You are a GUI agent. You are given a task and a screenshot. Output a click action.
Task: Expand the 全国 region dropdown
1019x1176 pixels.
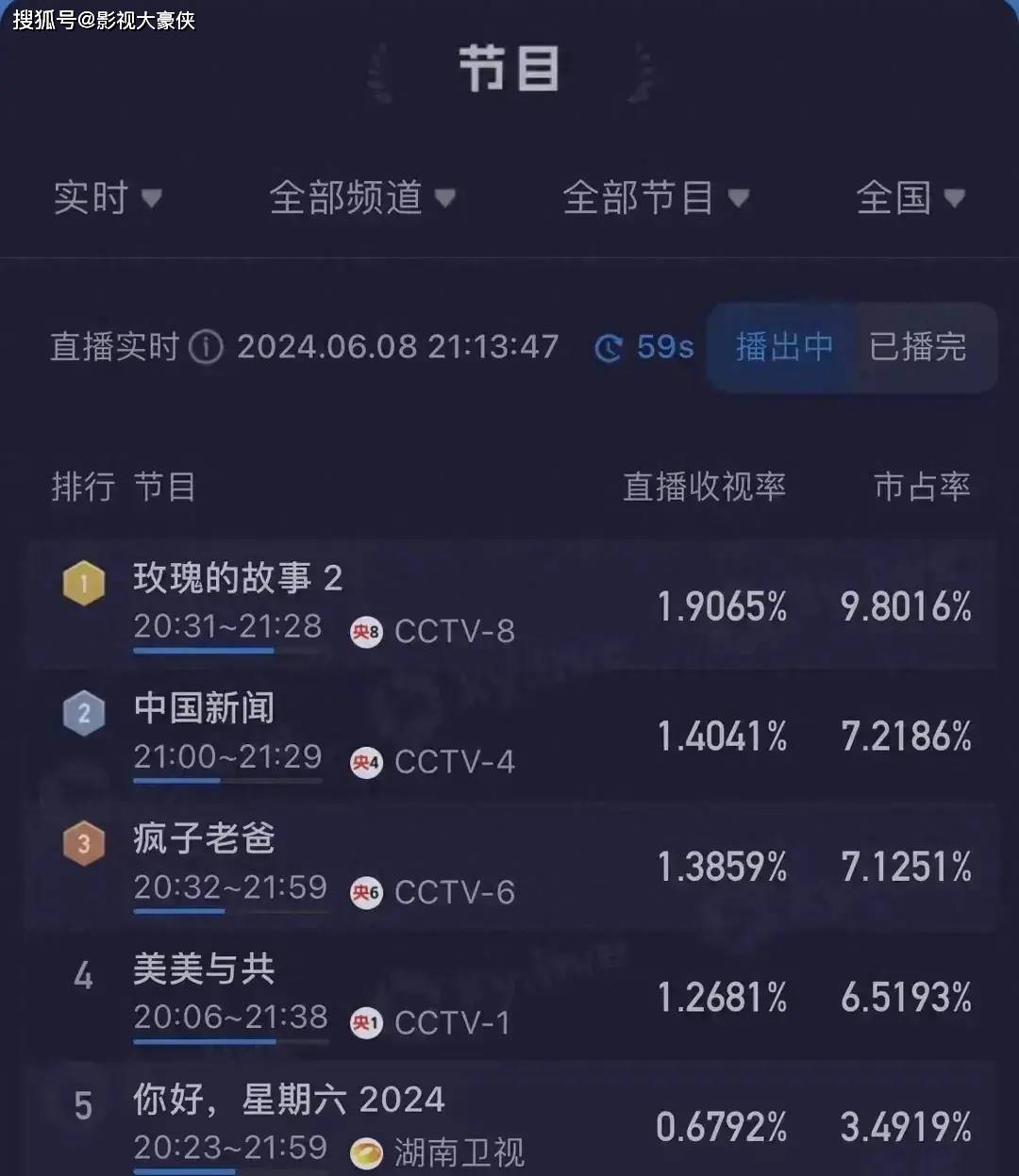(910, 198)
